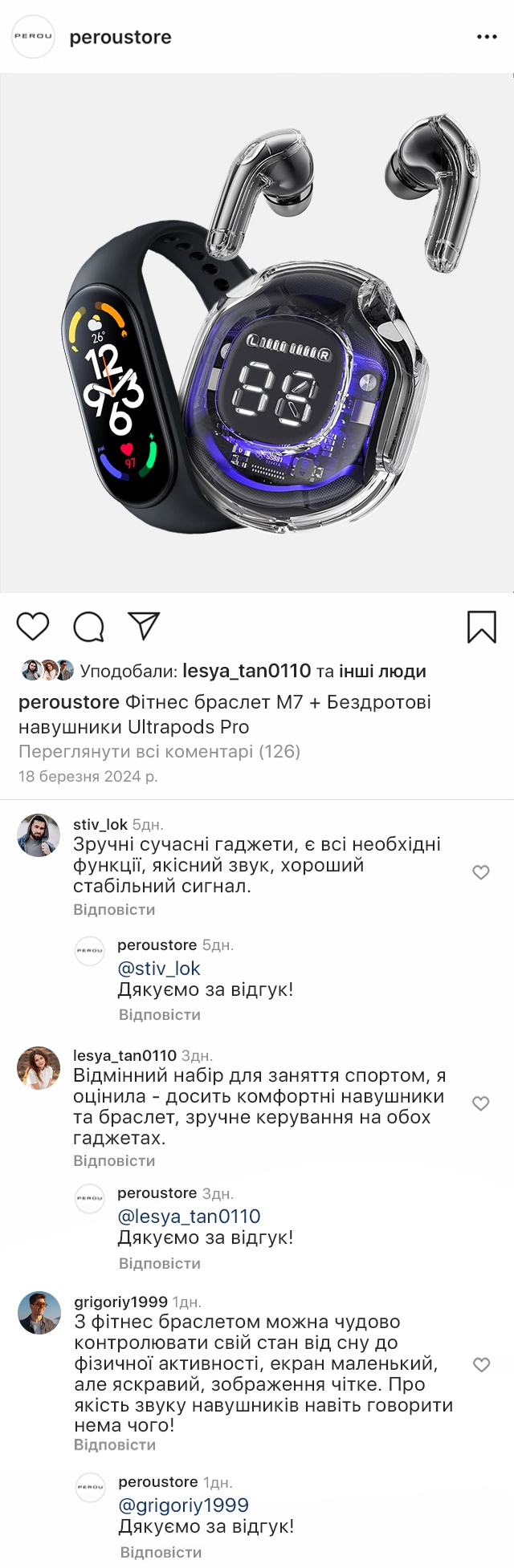514x1568 pixels.
Task: Open the @stiv_lok mention
Action: point(158,969)
